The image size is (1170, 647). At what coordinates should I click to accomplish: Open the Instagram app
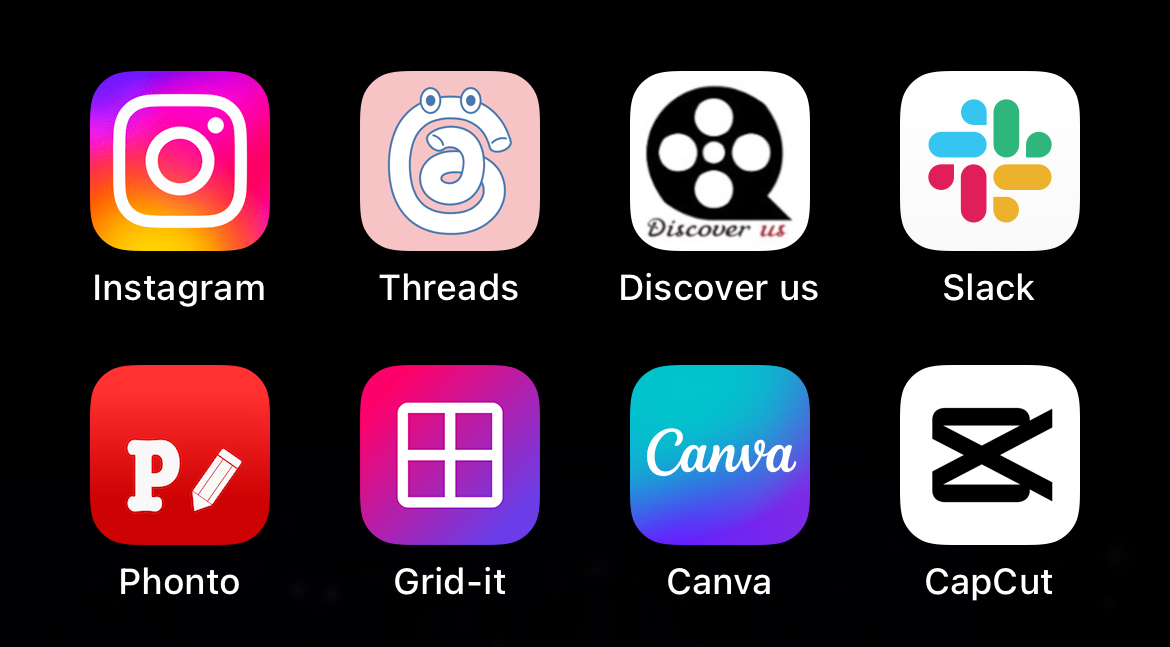pyautogui.click(x=180, y=161)
